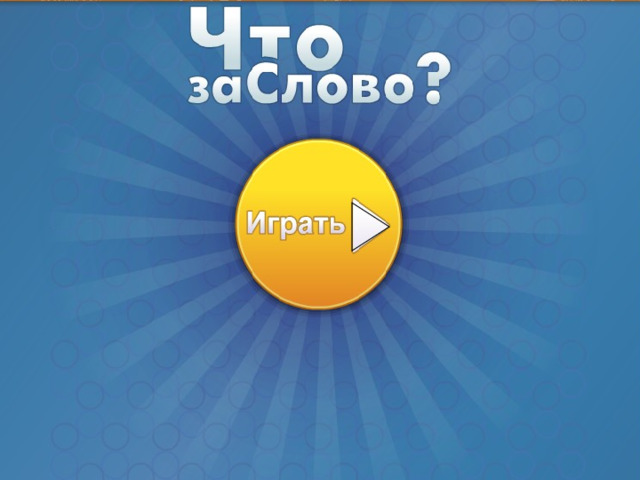Tap the yellow Играть play button

tap(319, 225)
